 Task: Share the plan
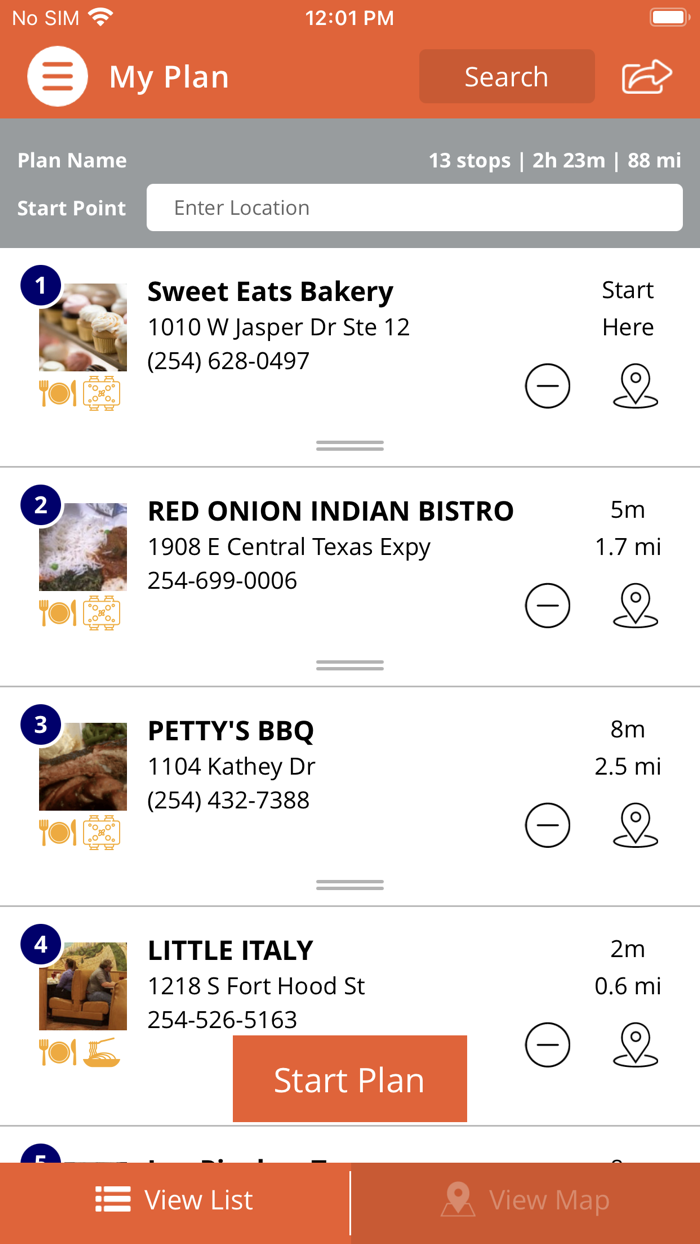tap(646, 77)
